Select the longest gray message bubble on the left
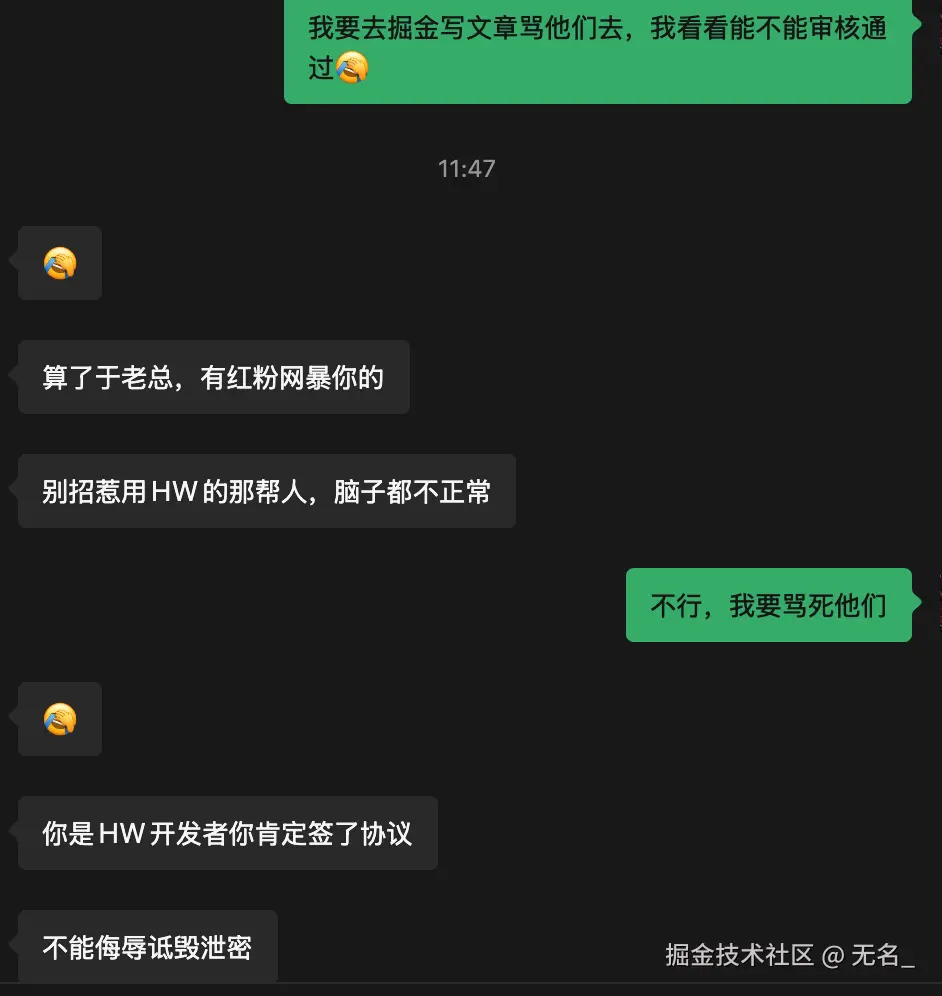942x996 pixels. (266, 491)
